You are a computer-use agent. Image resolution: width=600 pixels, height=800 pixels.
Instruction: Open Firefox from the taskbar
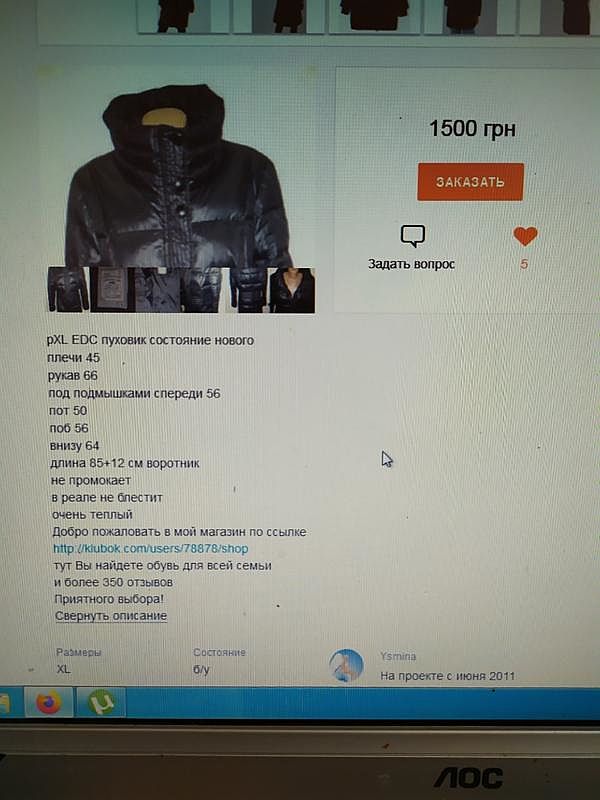[x=47, y=703]
